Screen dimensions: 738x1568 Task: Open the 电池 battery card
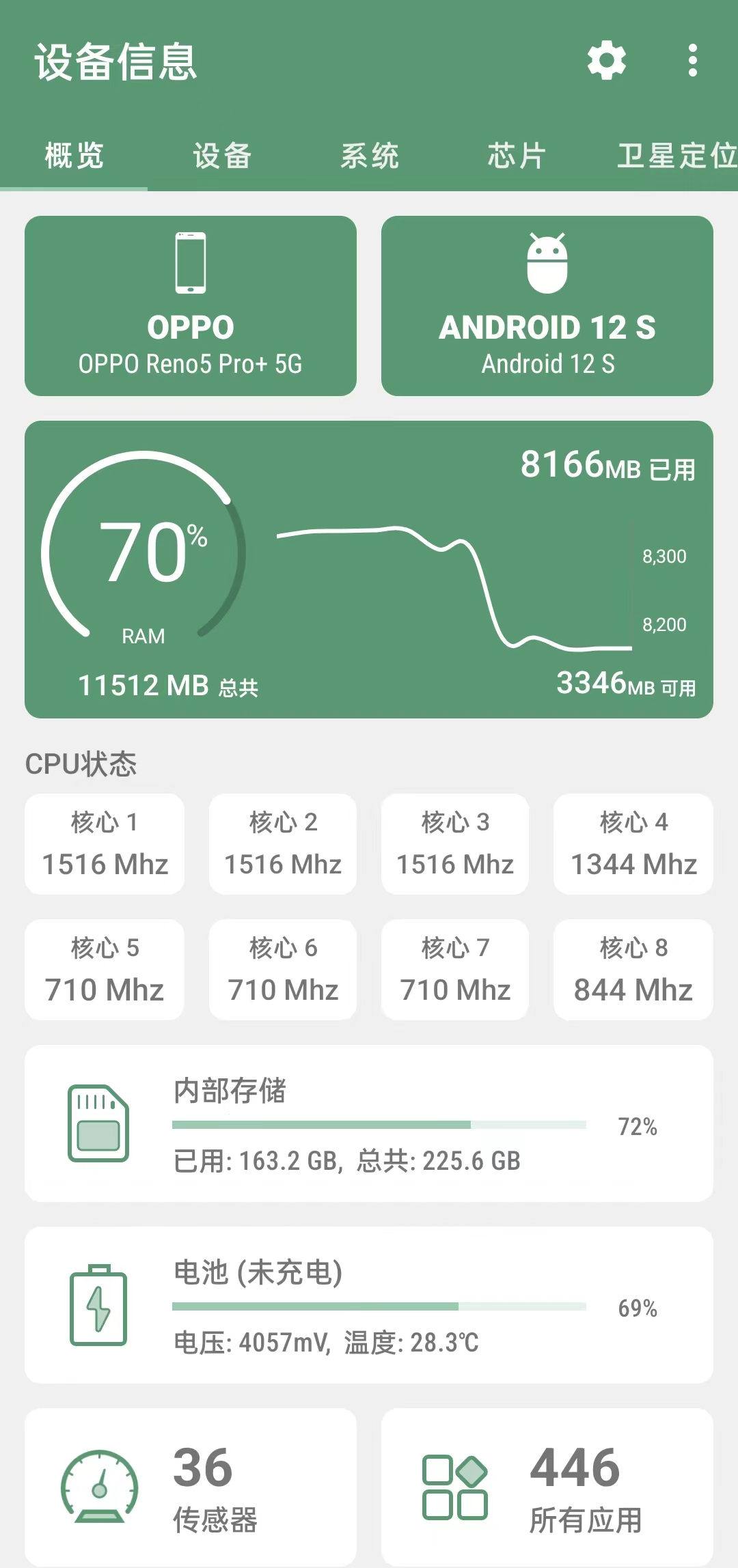tap(369, 1305)
